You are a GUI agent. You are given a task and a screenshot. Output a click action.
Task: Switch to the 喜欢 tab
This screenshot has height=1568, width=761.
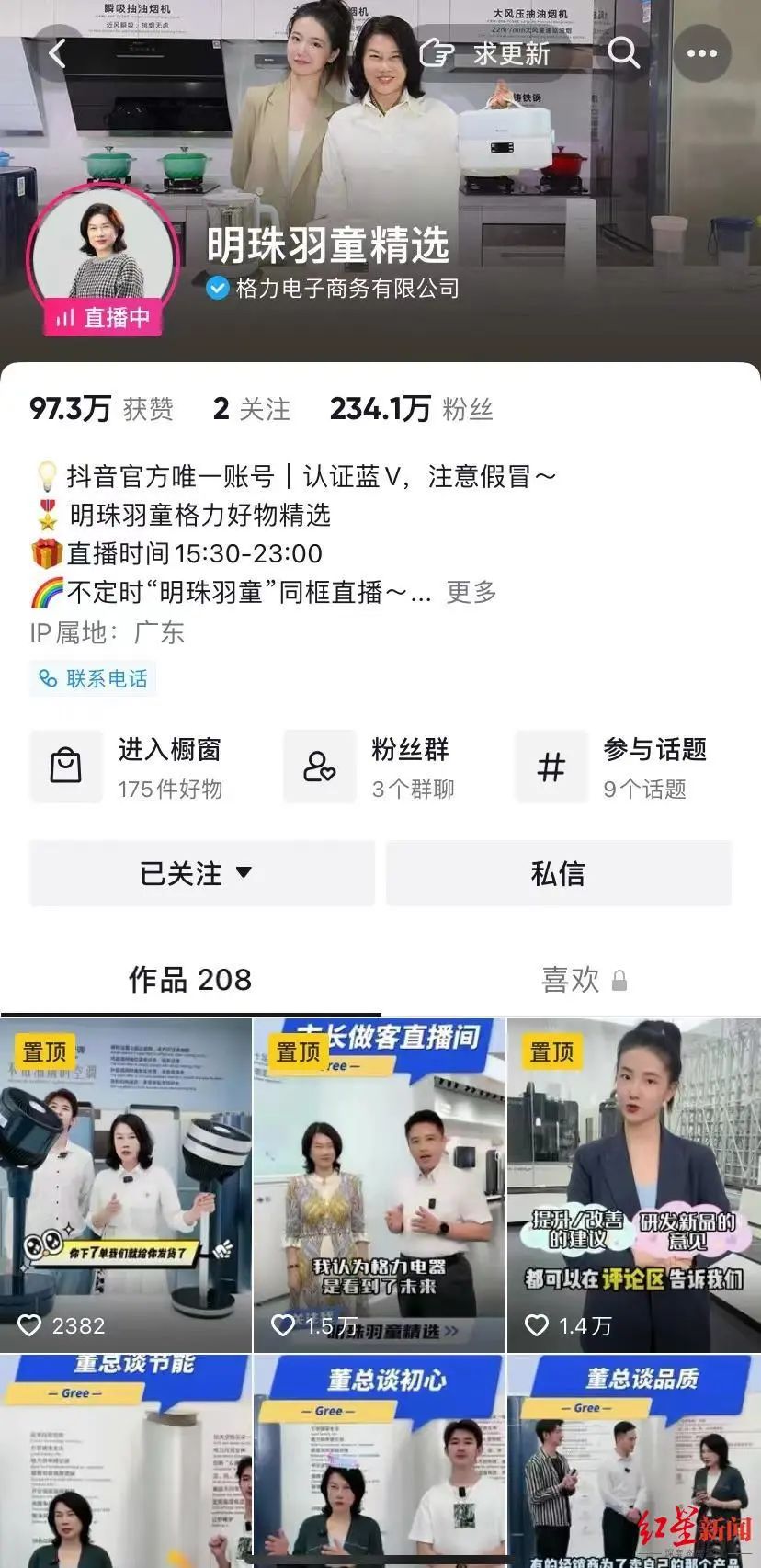[x=584, y=980]
